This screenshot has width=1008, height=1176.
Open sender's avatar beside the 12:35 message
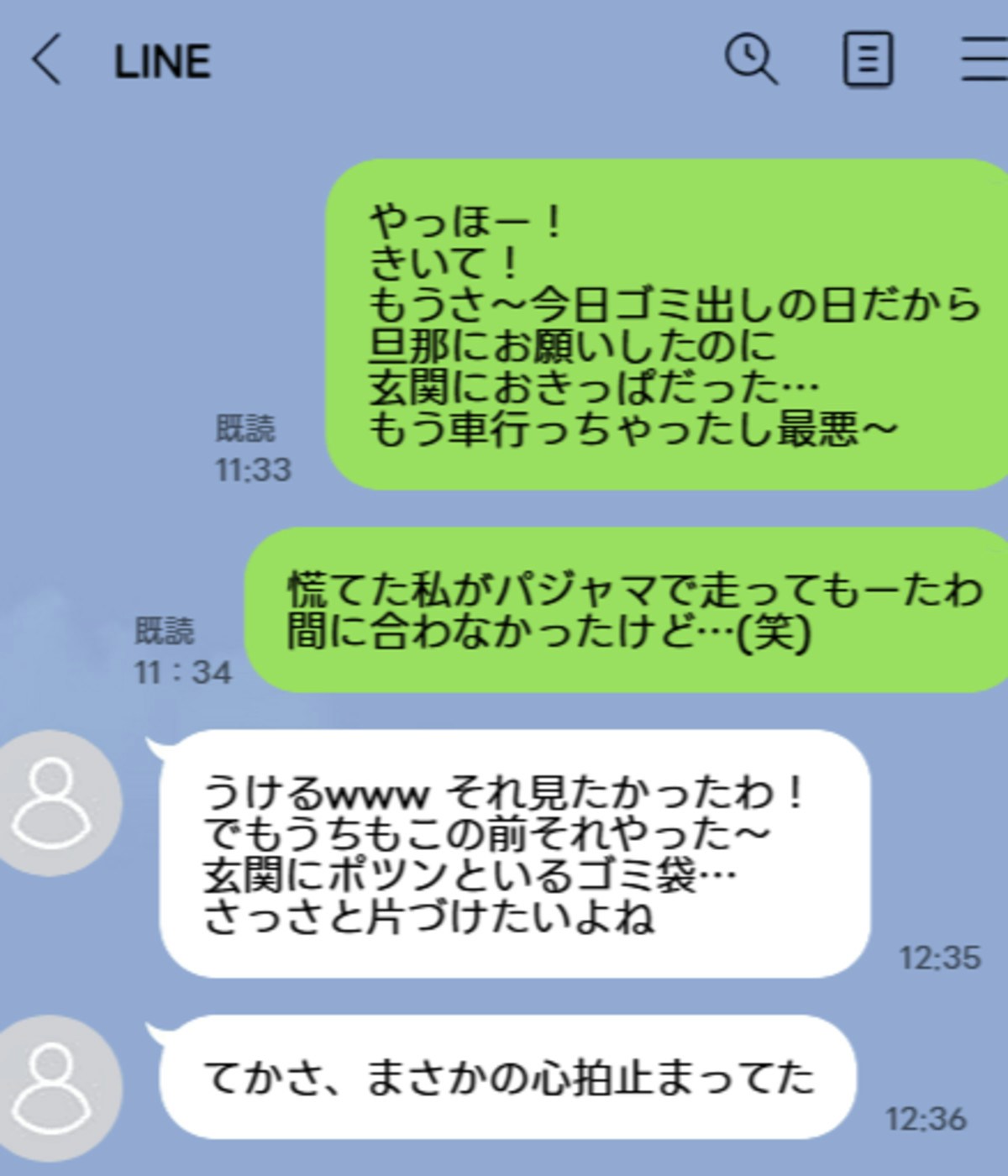point(55,802)
